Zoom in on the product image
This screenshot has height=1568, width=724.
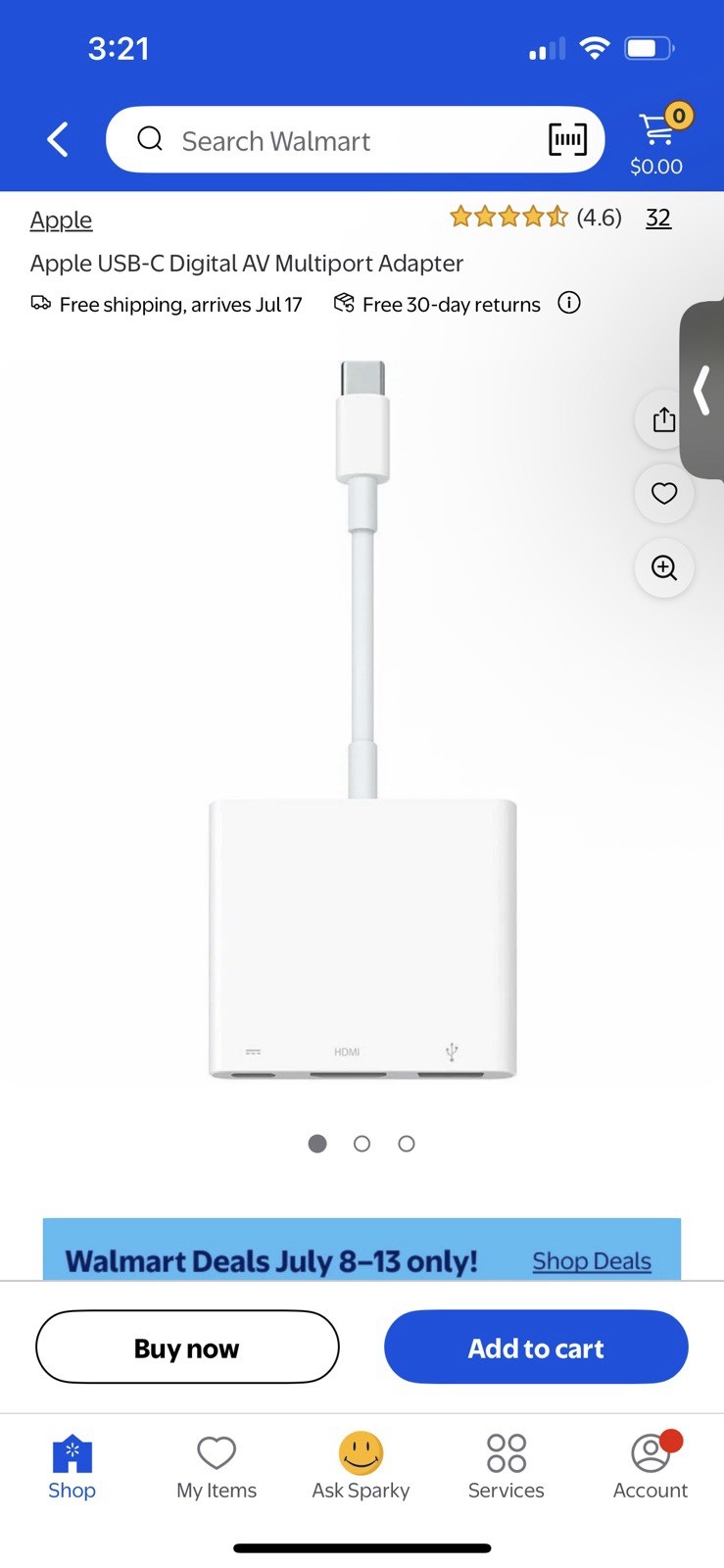(664, 567)
